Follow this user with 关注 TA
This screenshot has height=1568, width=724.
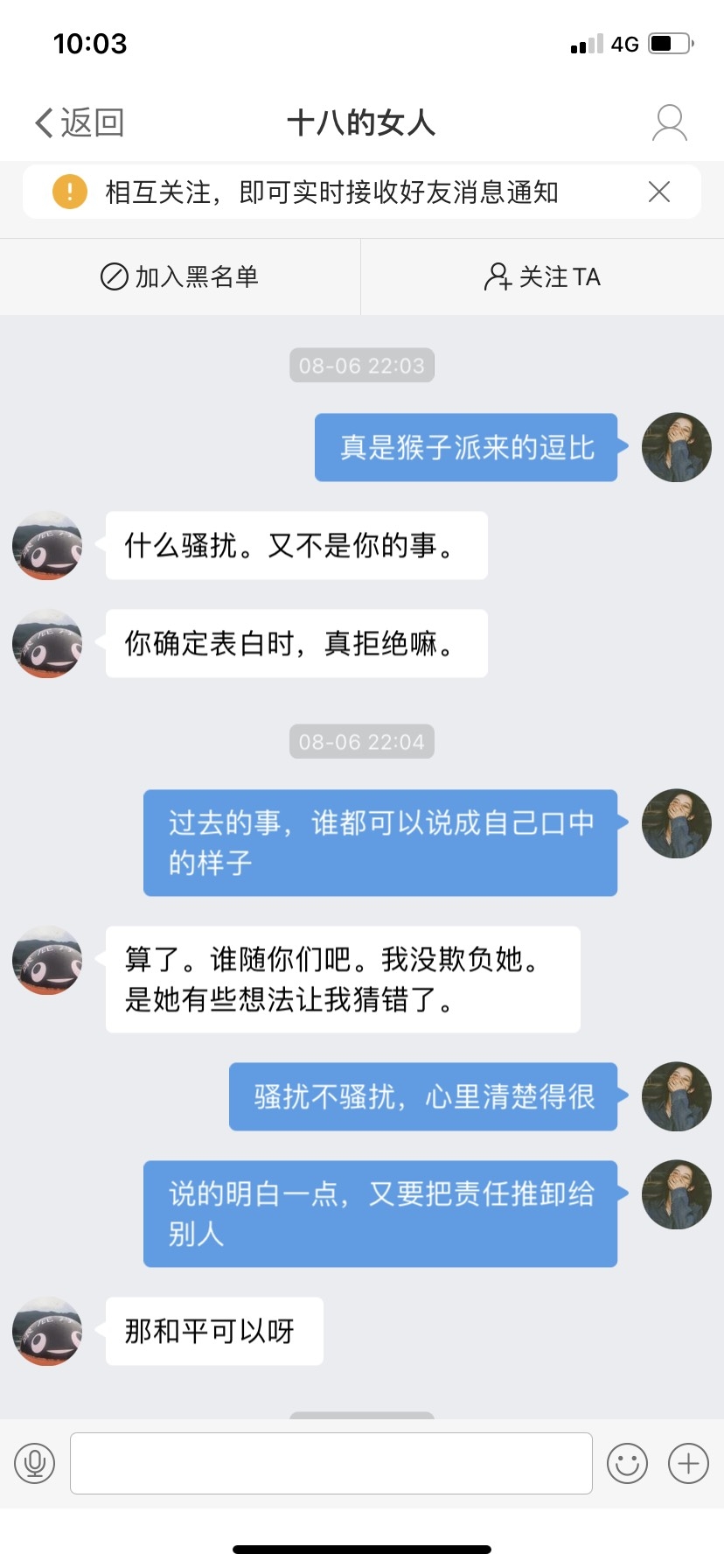(x=542, y=276)
